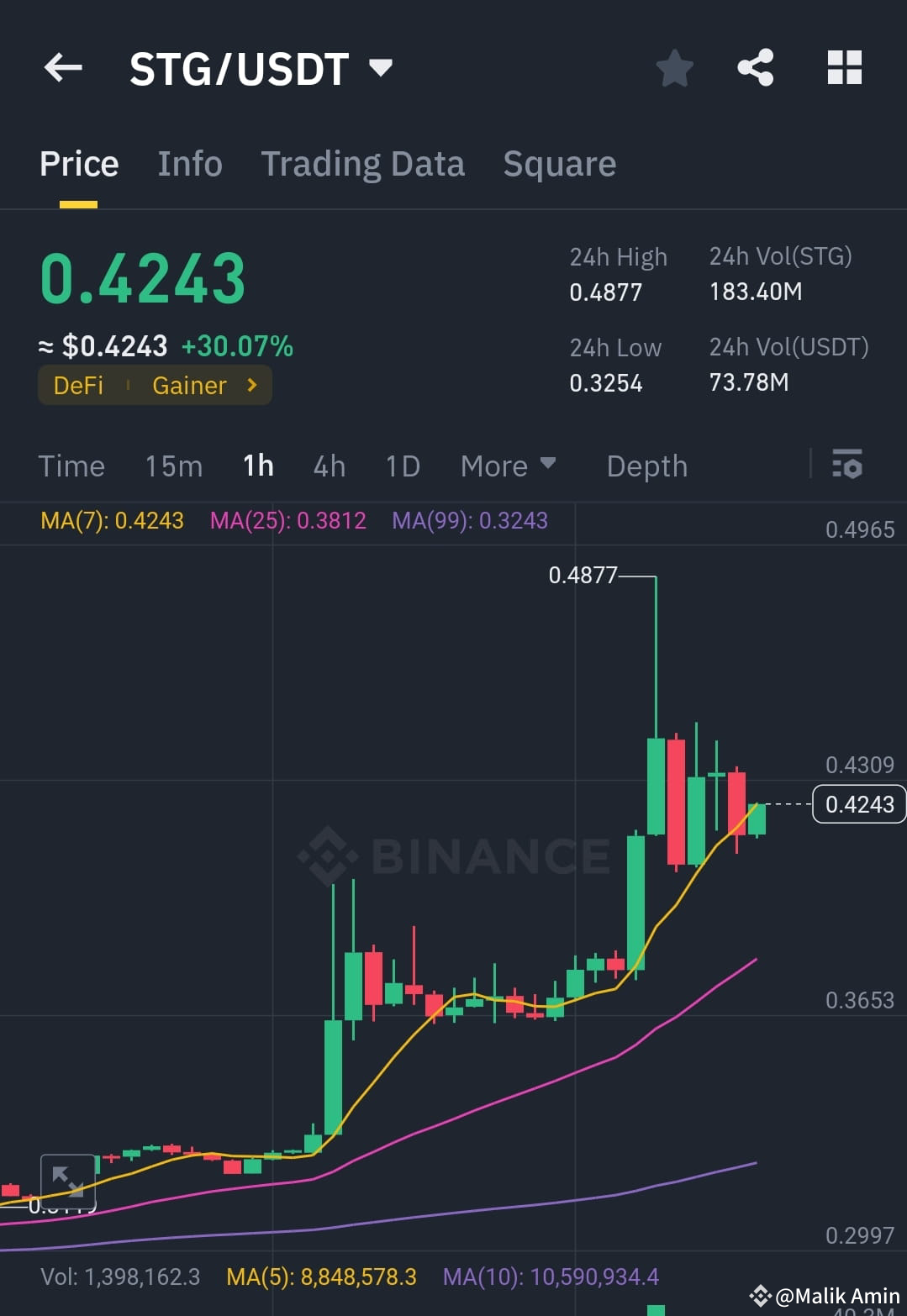Tap the back arrow to exit the chart
Viewport: 907px width, 1316px height.
pyautogui.click(x=63, y=68)
